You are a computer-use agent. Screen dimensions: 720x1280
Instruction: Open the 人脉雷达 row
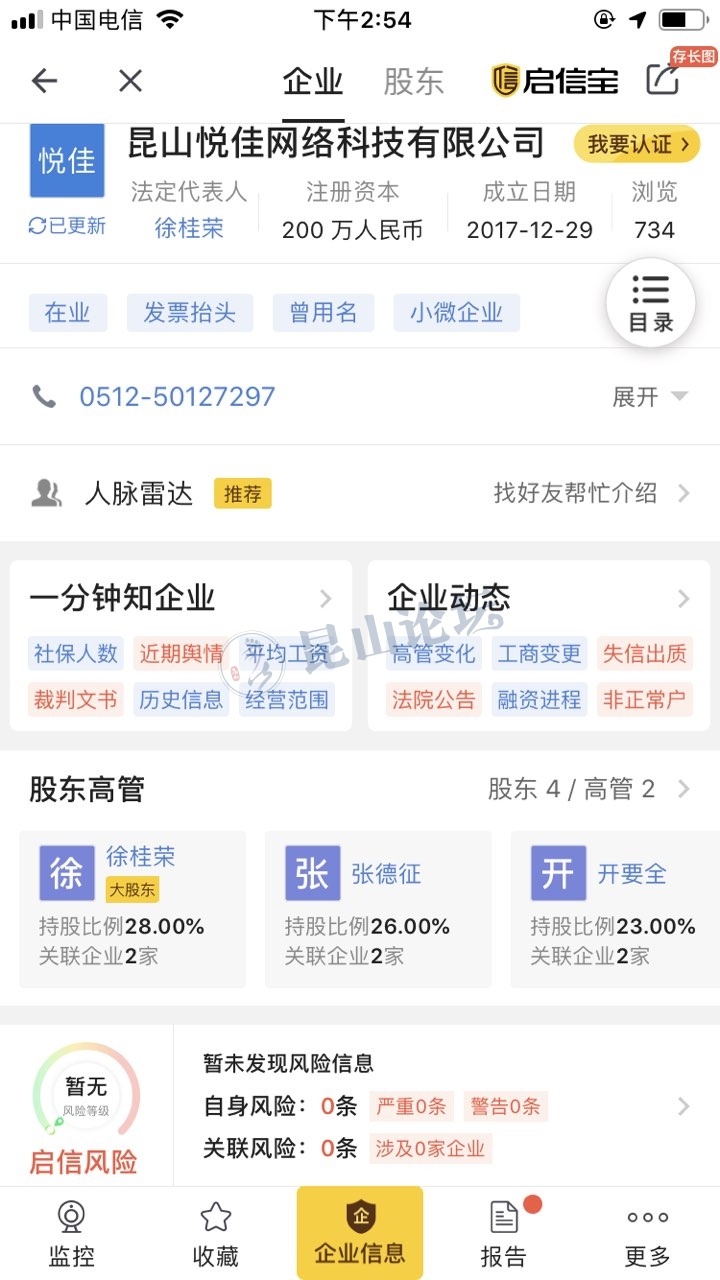(x=360, y=493)
